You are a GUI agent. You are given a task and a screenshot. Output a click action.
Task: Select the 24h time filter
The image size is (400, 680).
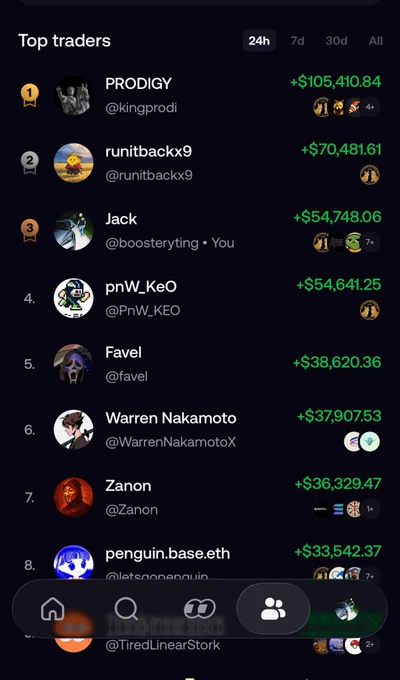[259, 41]
